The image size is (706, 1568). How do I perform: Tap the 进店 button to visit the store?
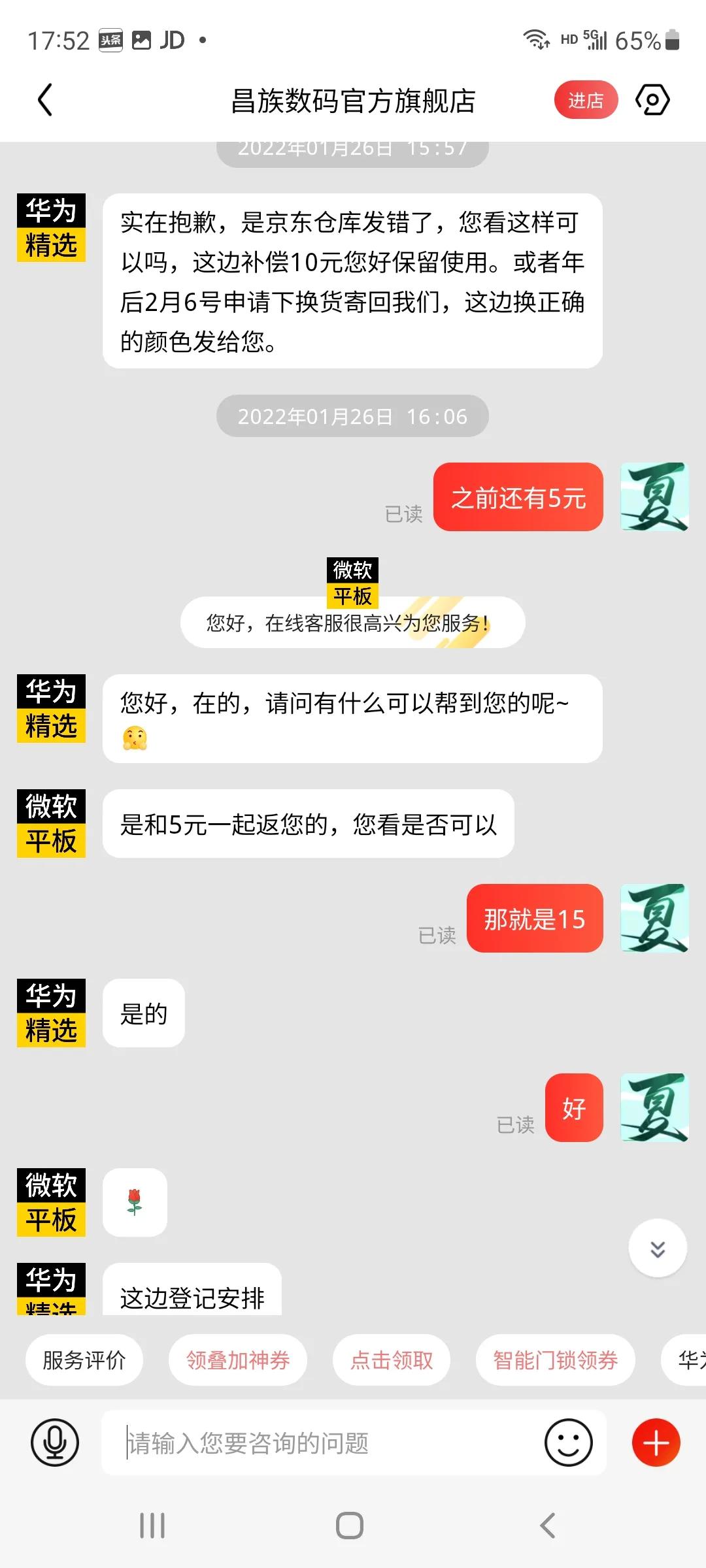pos(585,99)
